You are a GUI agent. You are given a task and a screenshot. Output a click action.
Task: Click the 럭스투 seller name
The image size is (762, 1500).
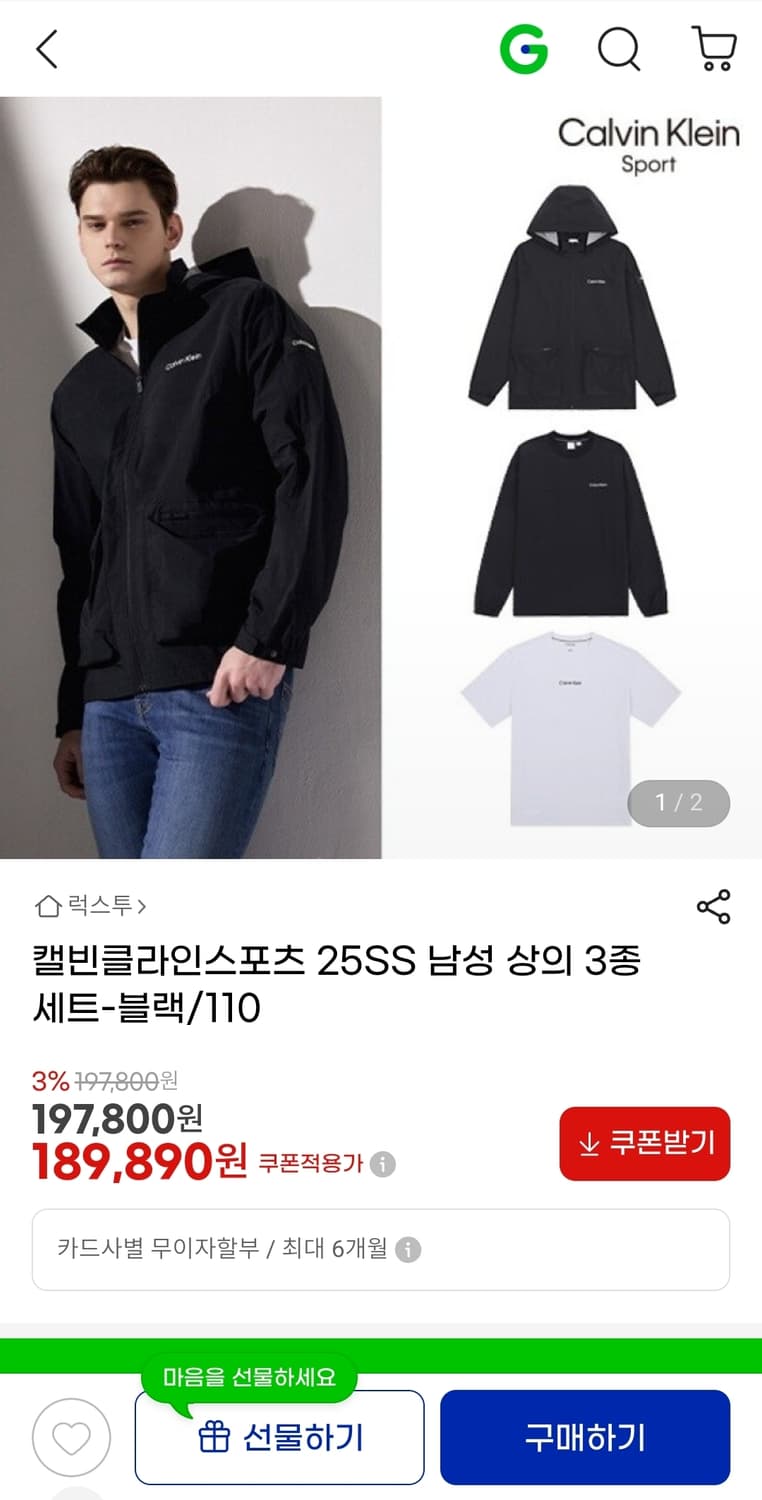coord(100,907)
